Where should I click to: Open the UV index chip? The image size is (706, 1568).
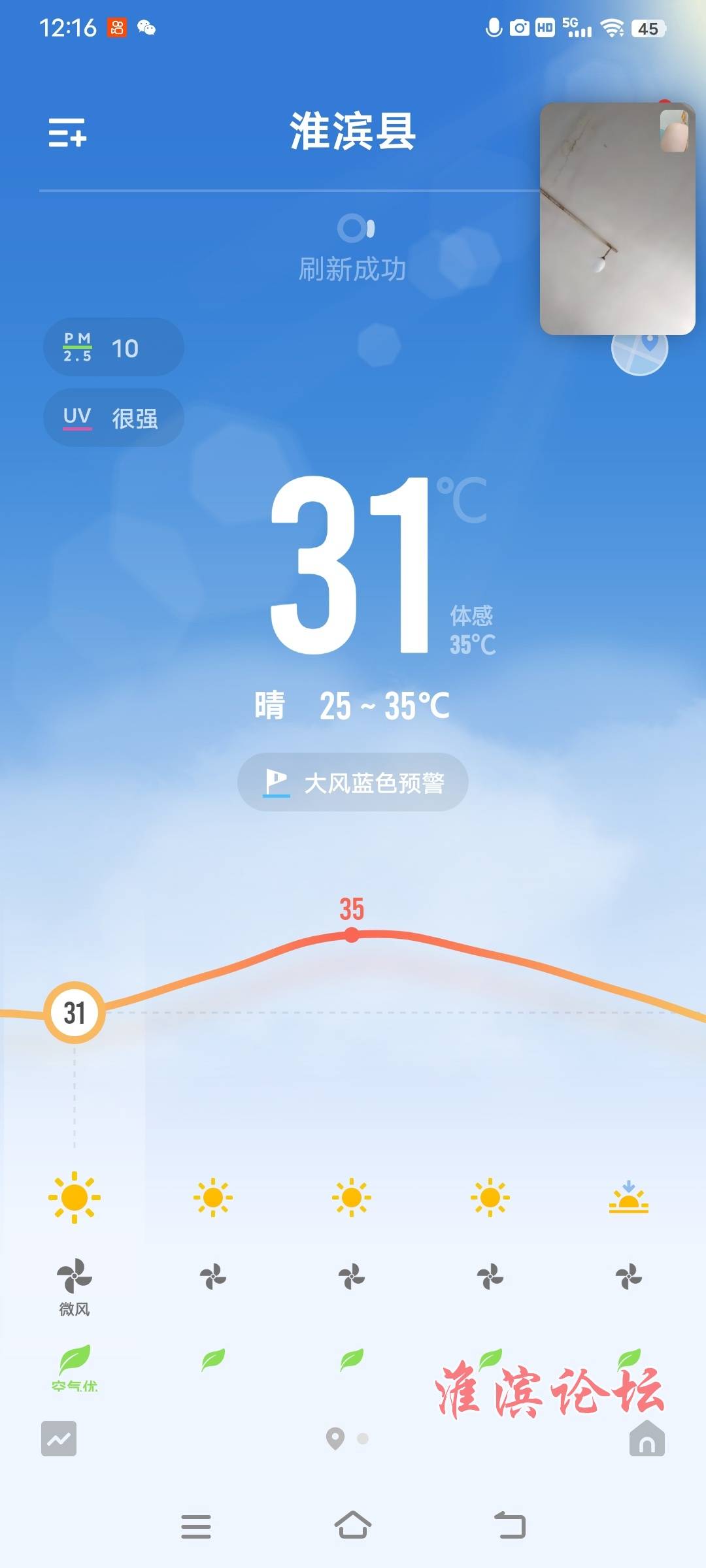coord(113,418)
